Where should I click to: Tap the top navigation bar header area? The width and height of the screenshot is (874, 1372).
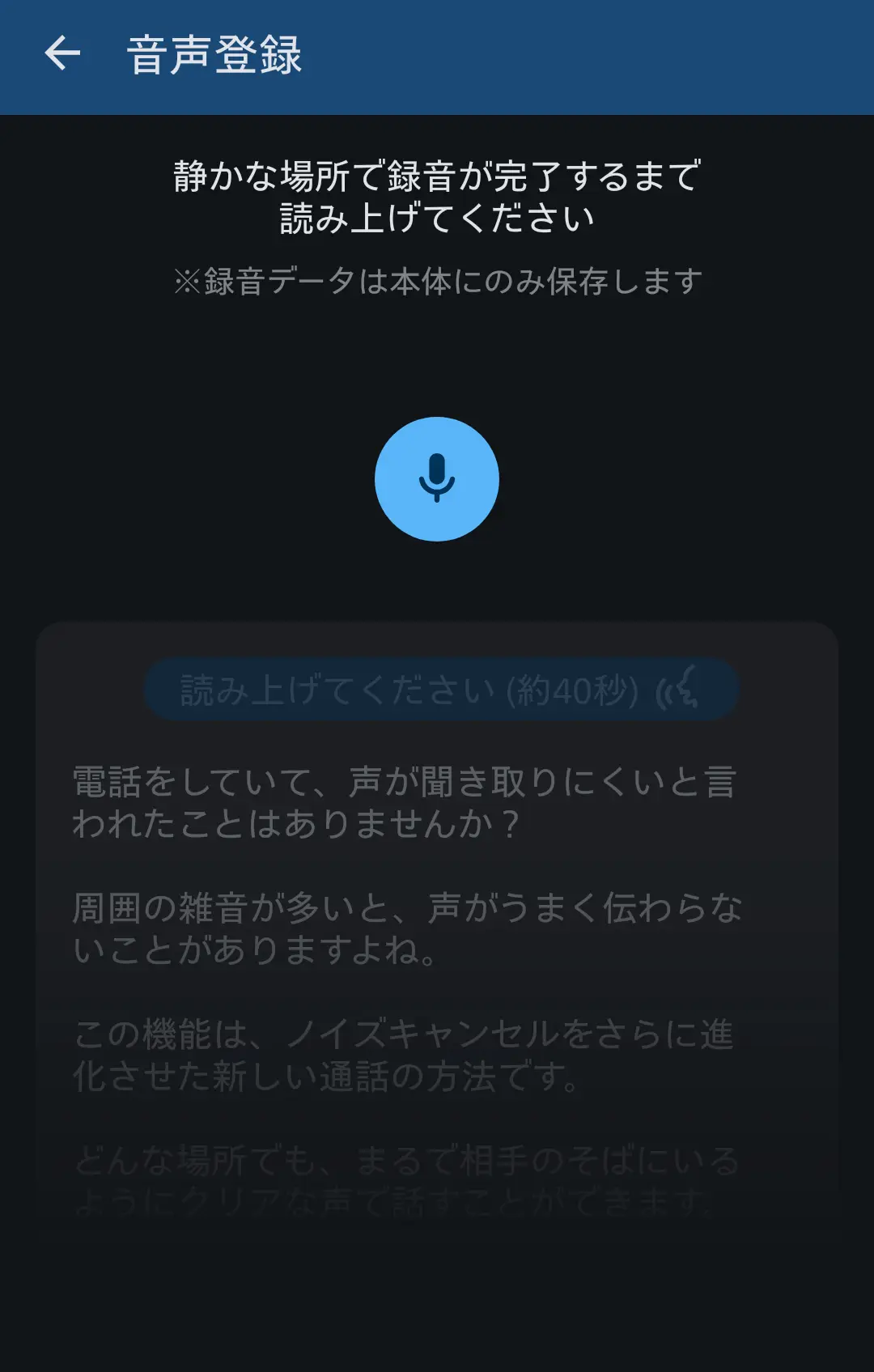(437, 57)
